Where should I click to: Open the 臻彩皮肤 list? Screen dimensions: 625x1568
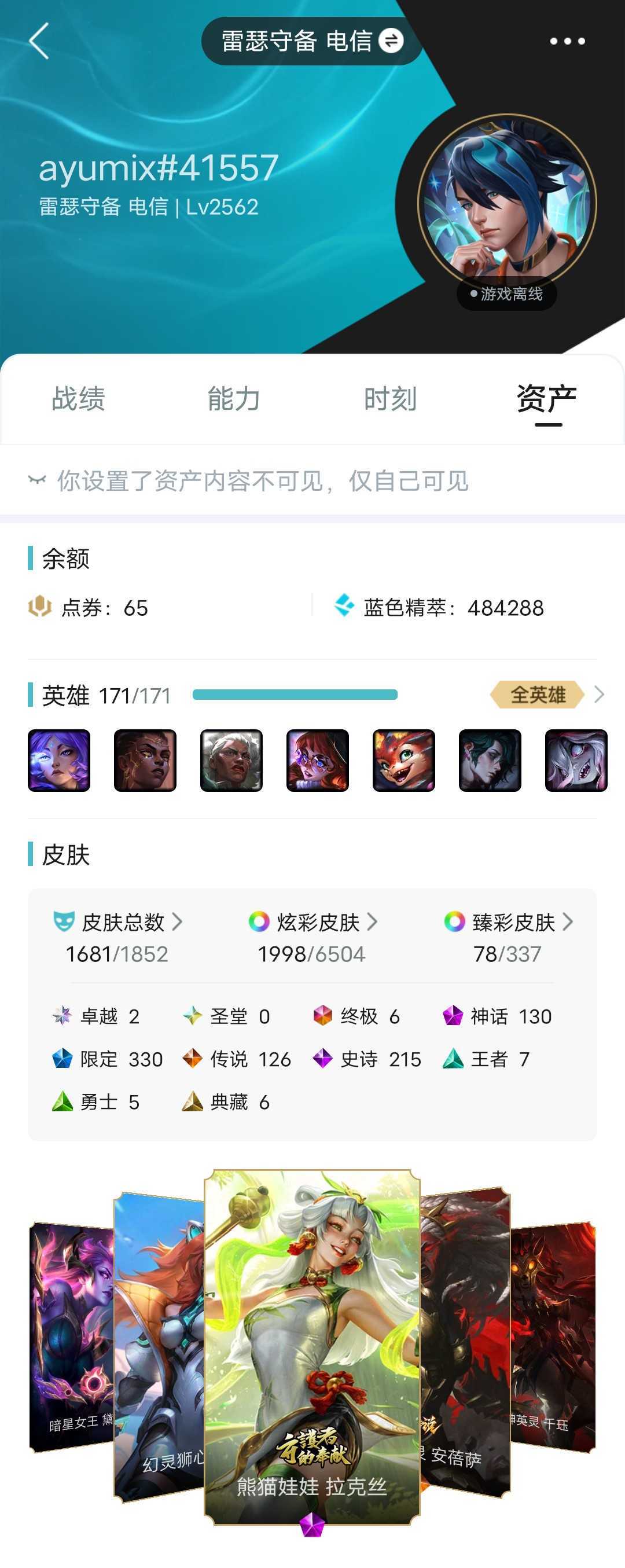512,922
